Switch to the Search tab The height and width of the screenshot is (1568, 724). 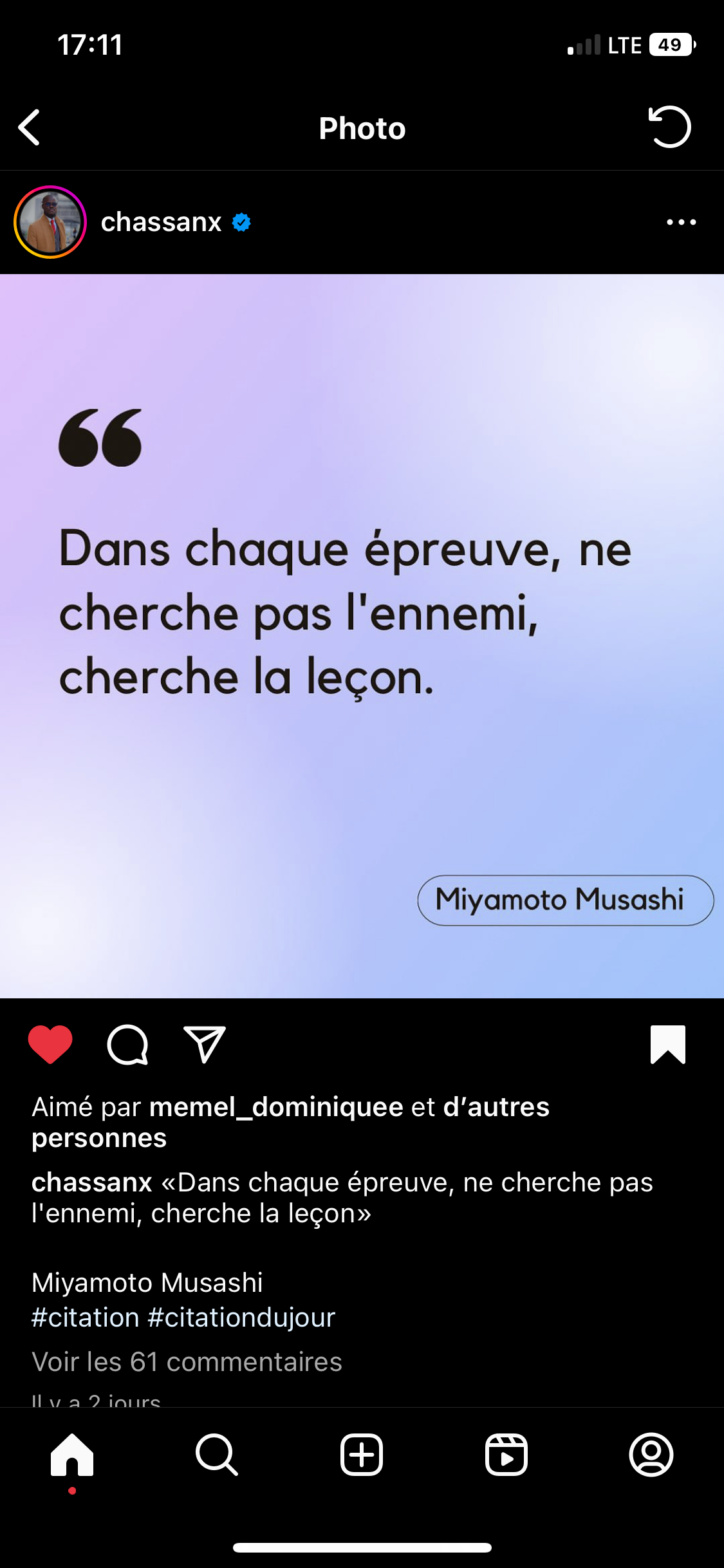coord(217,1455)
